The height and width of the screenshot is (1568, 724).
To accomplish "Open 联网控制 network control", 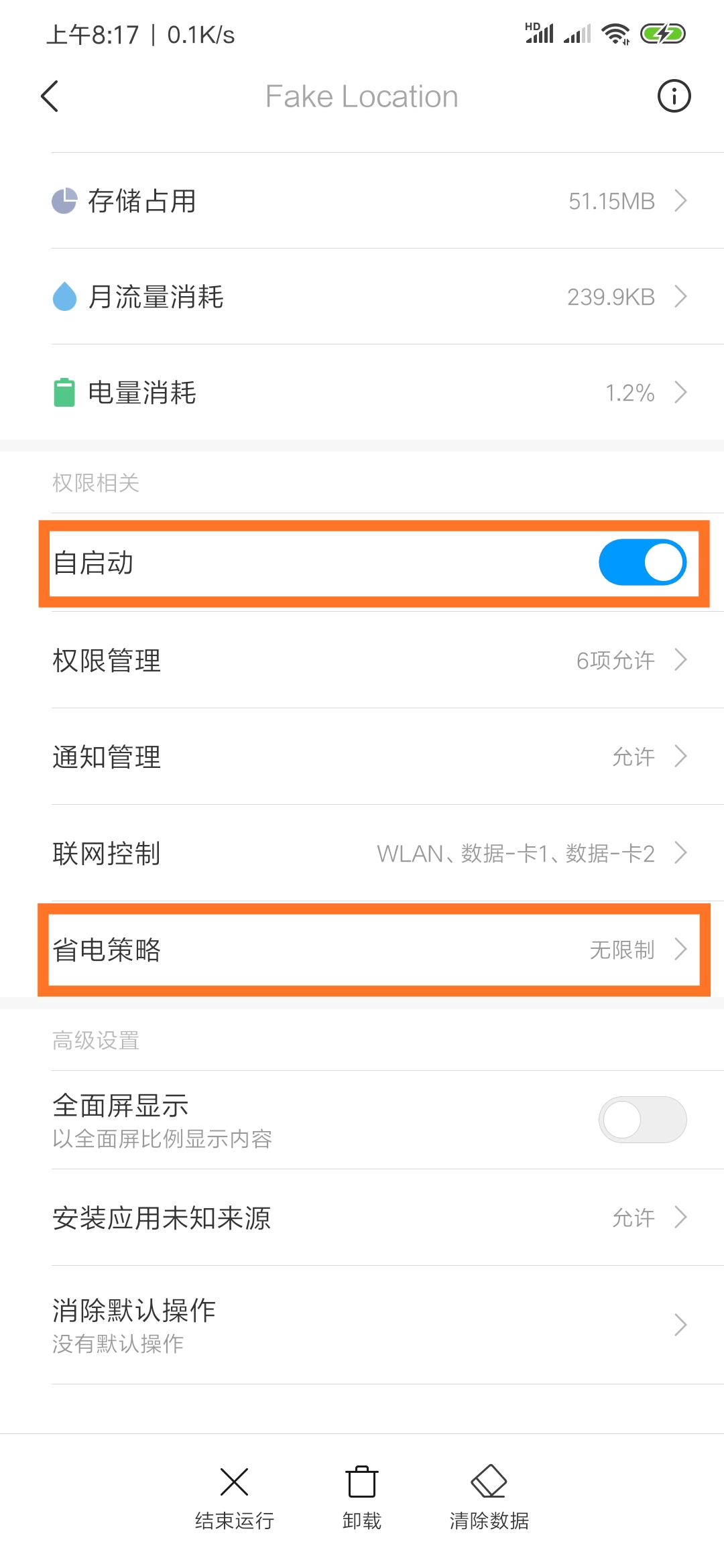I will 362,853.
